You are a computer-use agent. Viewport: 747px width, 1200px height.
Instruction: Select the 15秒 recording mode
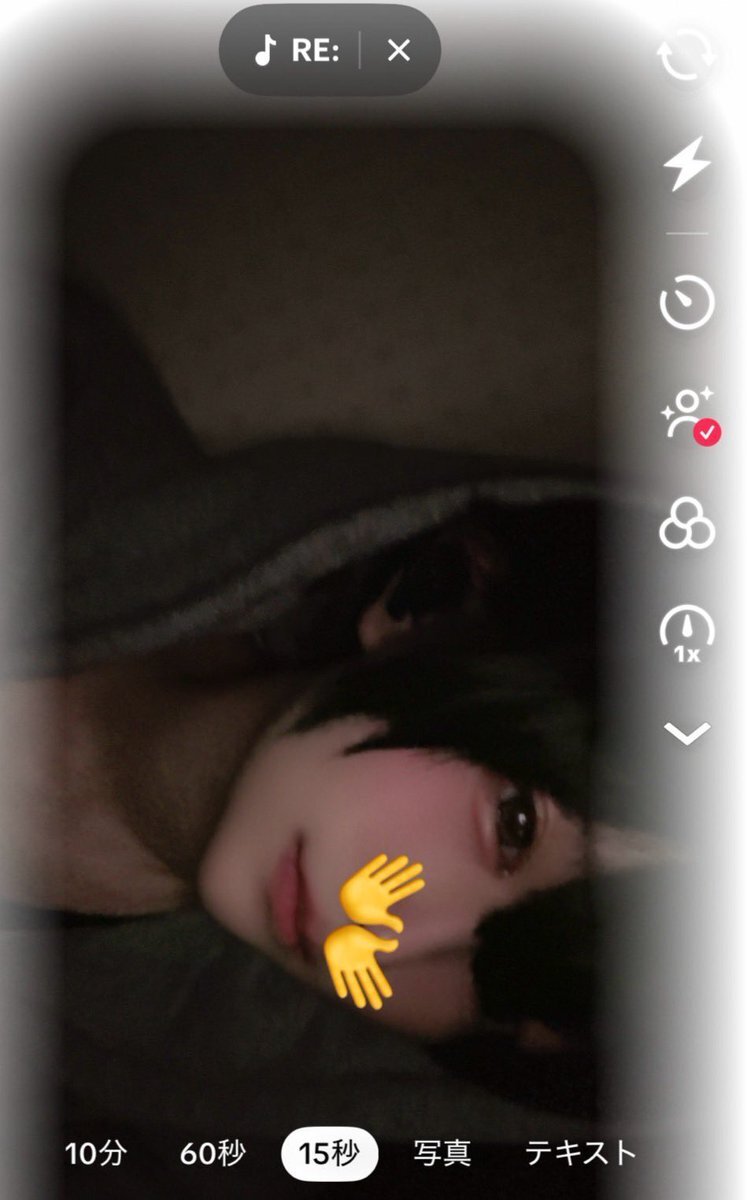329,1153
